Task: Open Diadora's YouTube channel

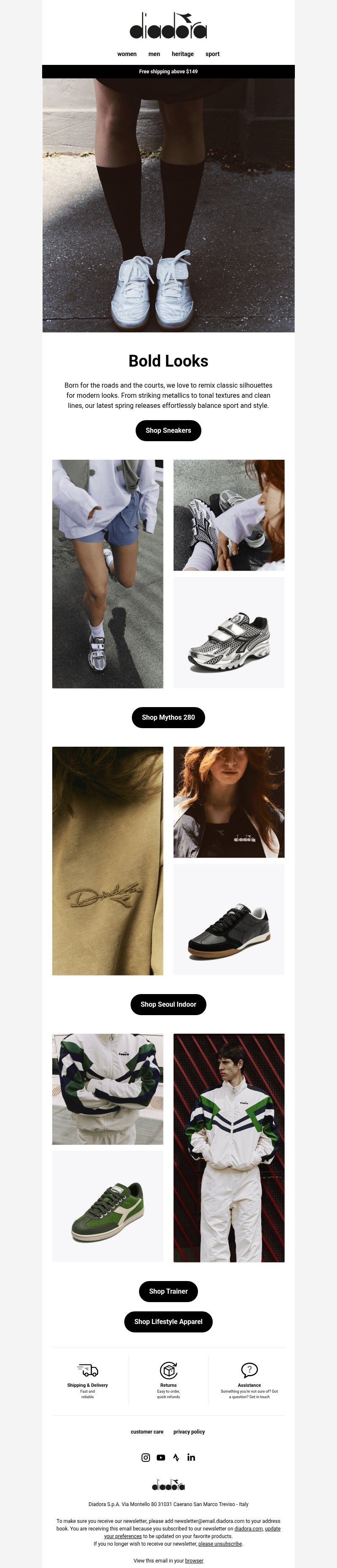Action: (160, 1457)
